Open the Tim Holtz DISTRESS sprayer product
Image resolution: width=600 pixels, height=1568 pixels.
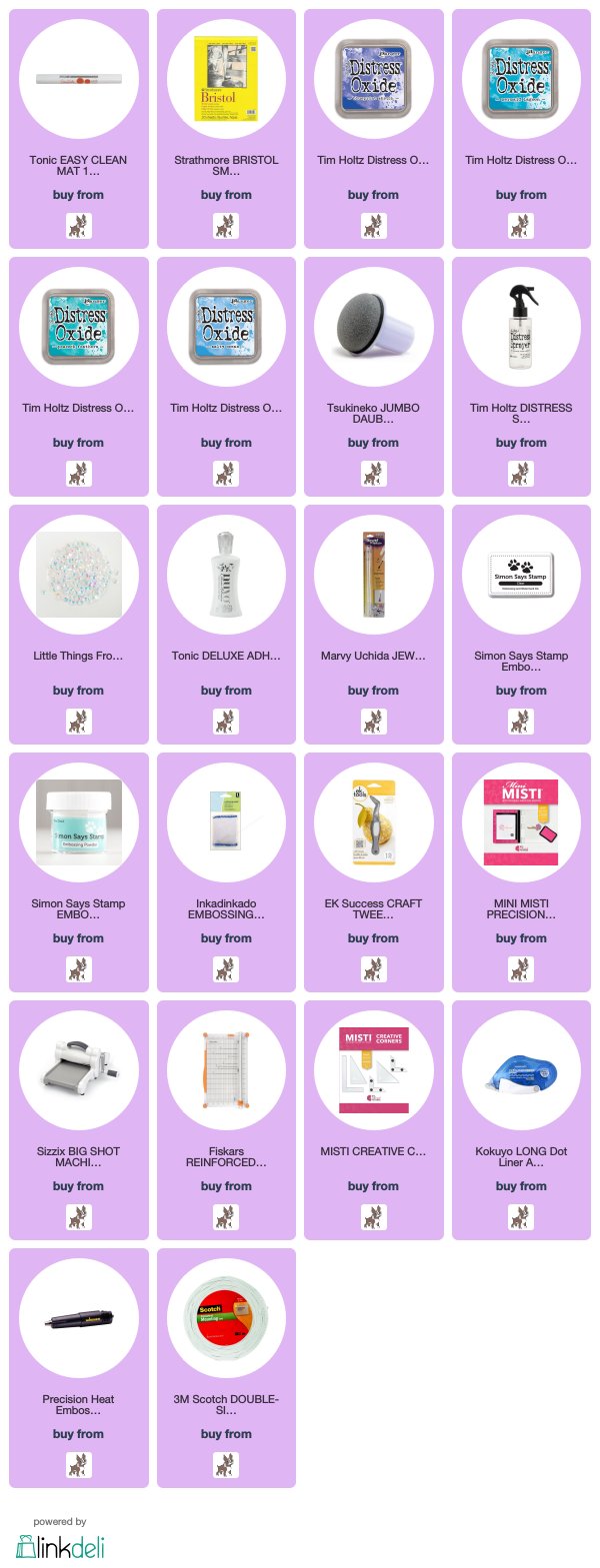pyautogui.click(x=521, y=328)
